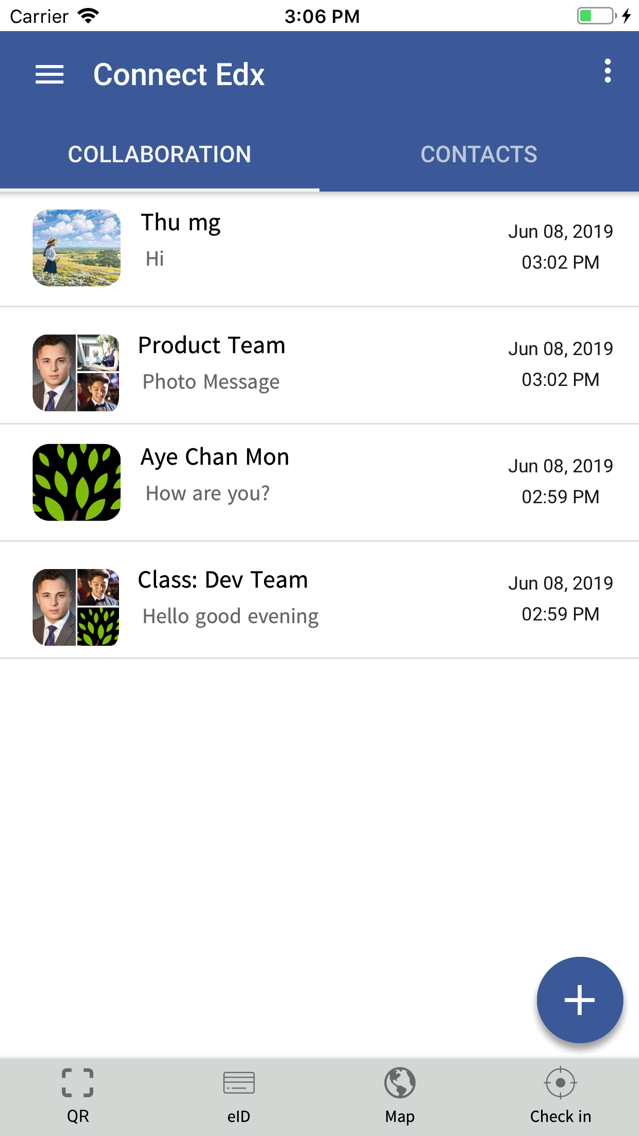Open the QR scanner
Image resolution: width=639 pixels, height=1136 pixels.
[x=78, y=1095]
